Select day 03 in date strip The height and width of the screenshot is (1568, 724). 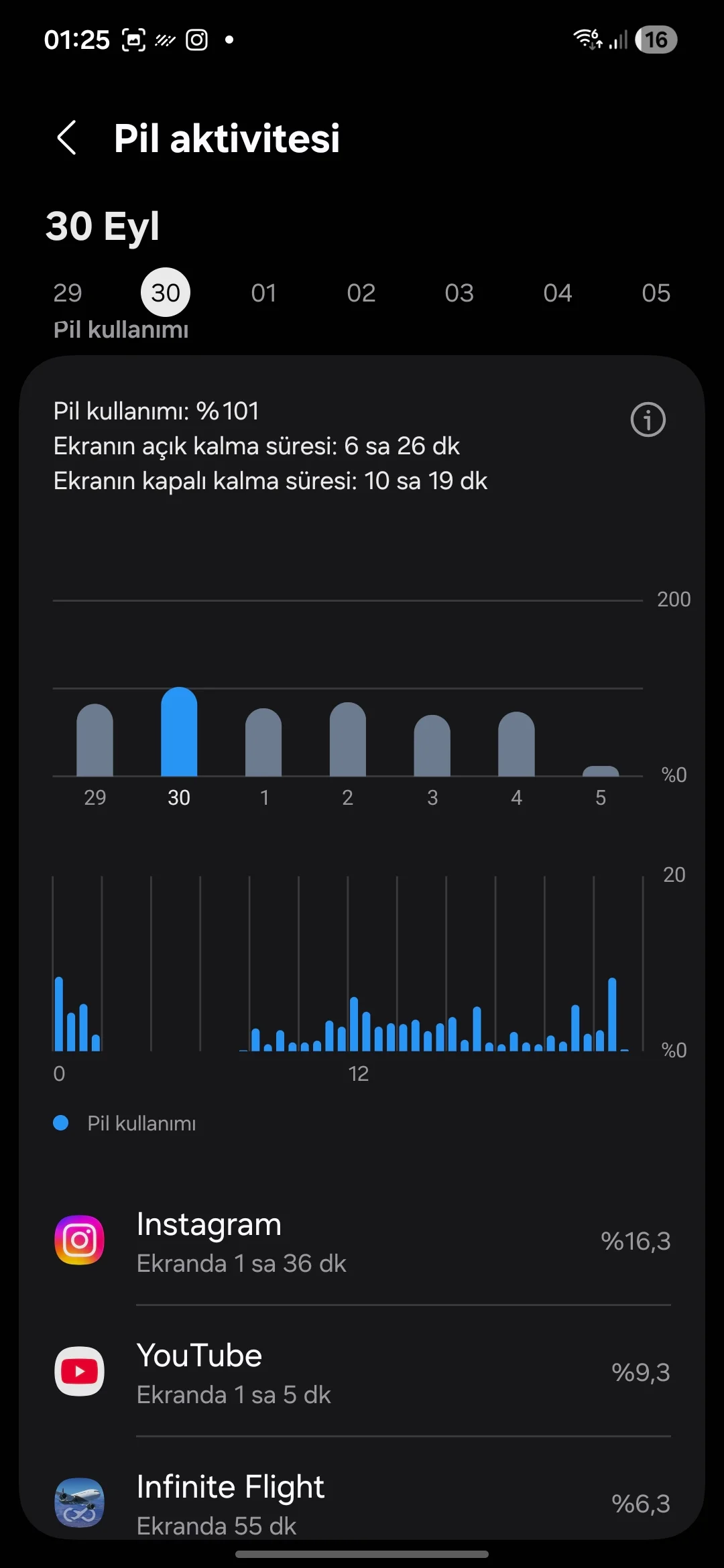[x=459, y=293]
